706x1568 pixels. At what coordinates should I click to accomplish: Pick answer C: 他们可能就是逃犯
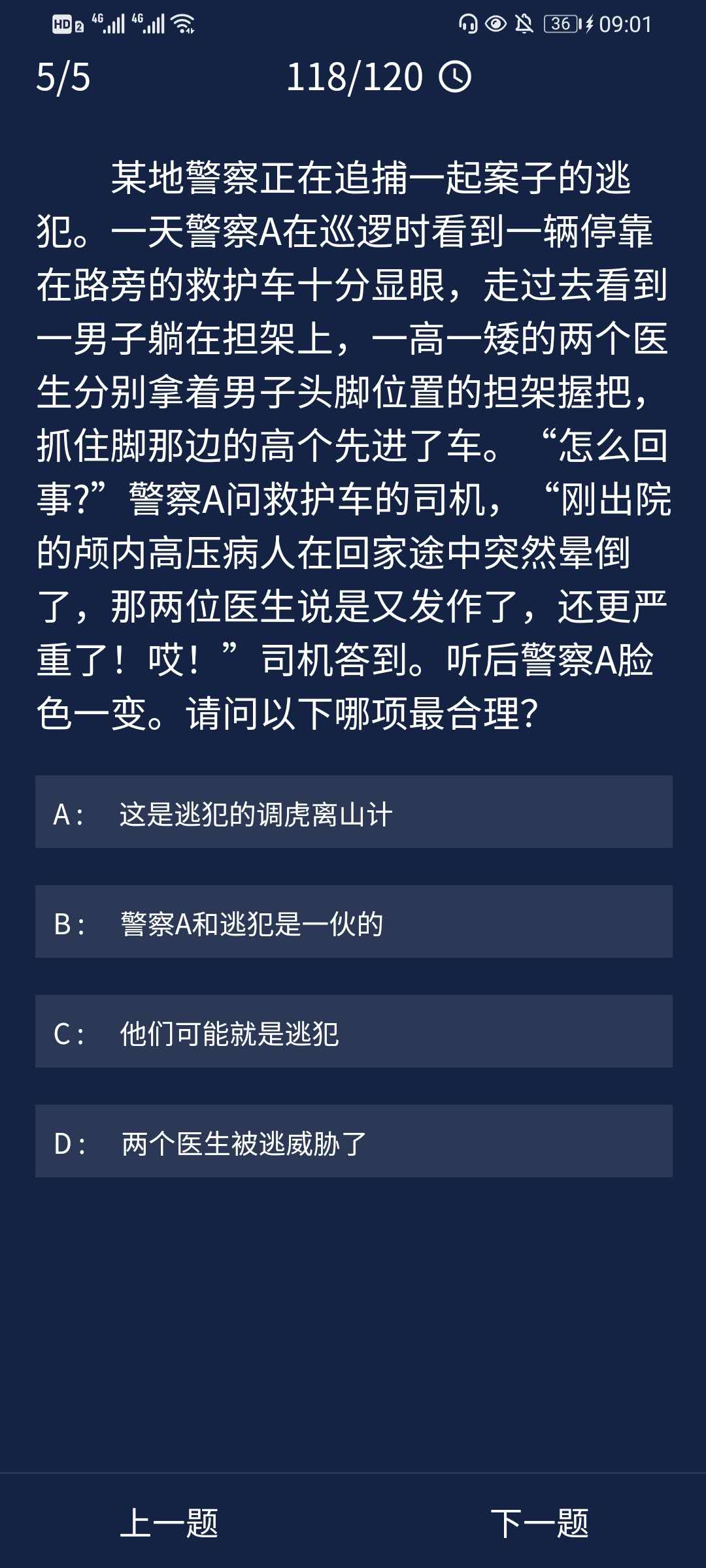[353, 1032]
